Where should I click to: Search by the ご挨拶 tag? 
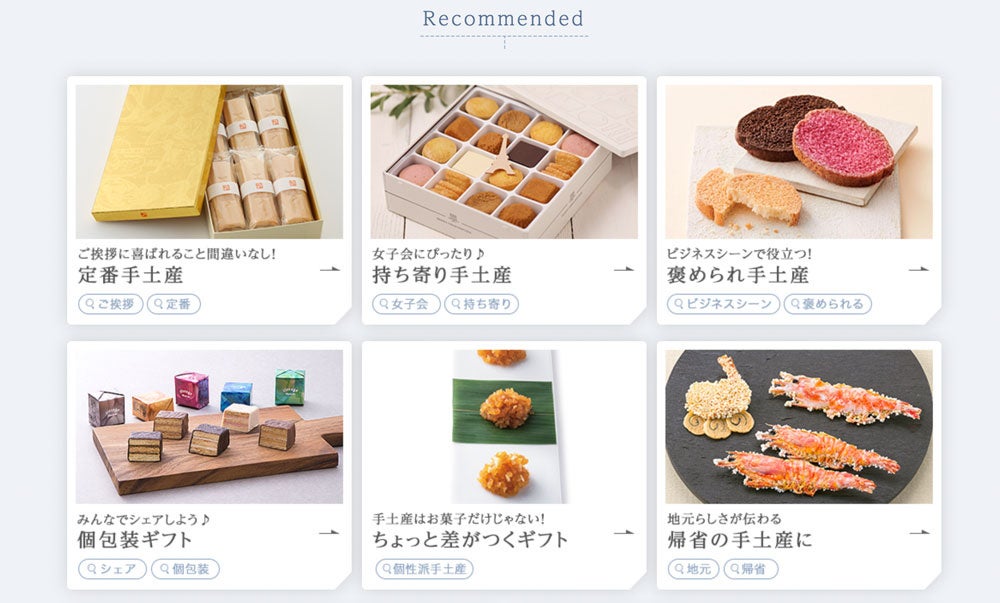(x=111, y=304)
